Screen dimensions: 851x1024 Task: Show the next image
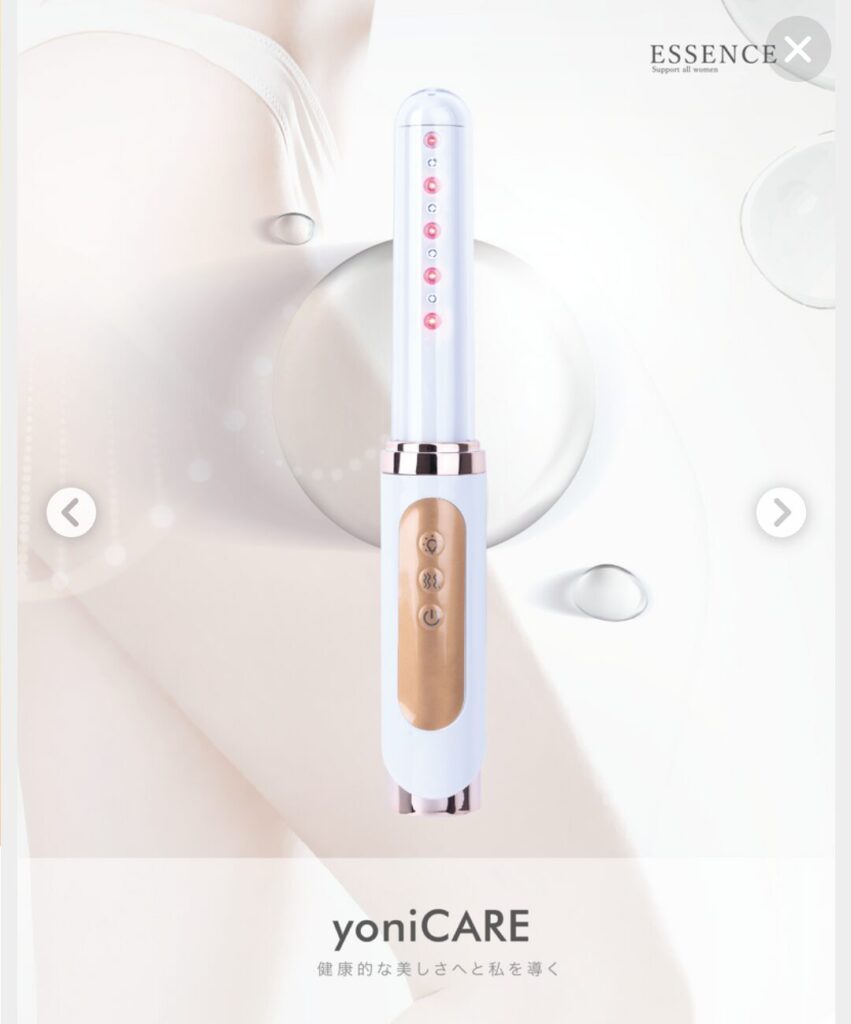click(781, 513)
